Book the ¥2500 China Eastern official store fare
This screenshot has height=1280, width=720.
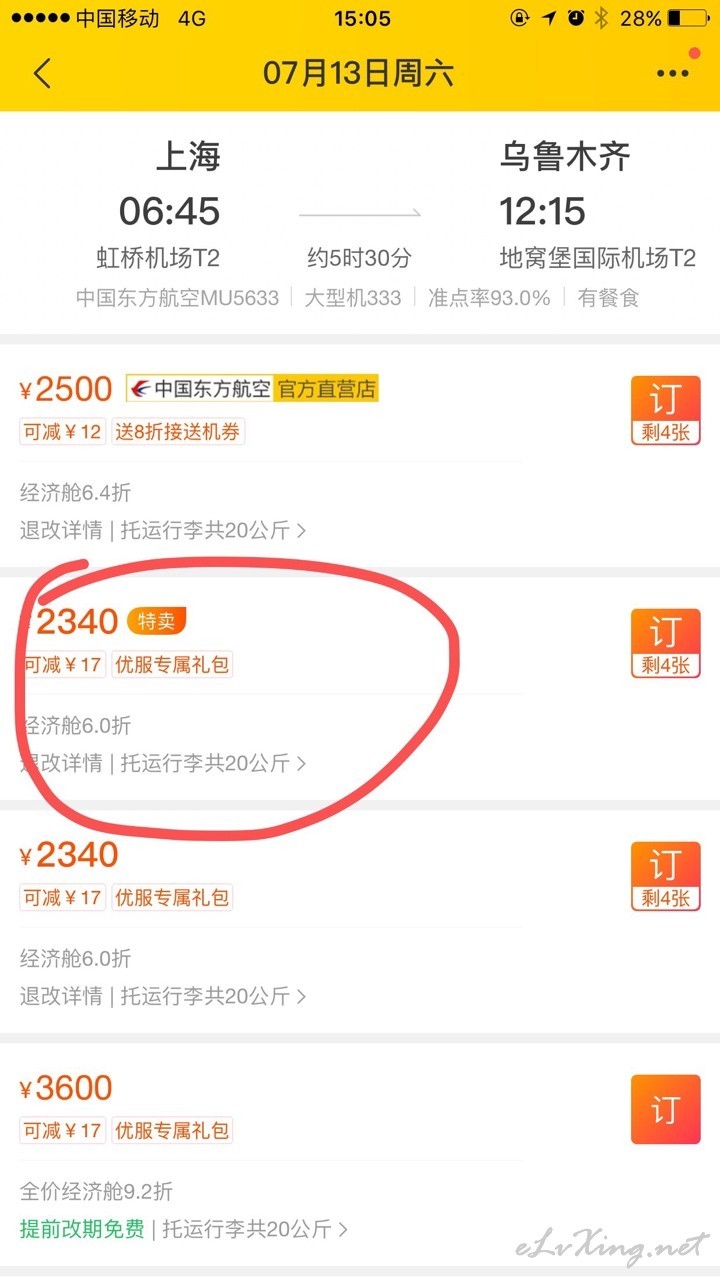pyautogui.click(x=665, y=411)
